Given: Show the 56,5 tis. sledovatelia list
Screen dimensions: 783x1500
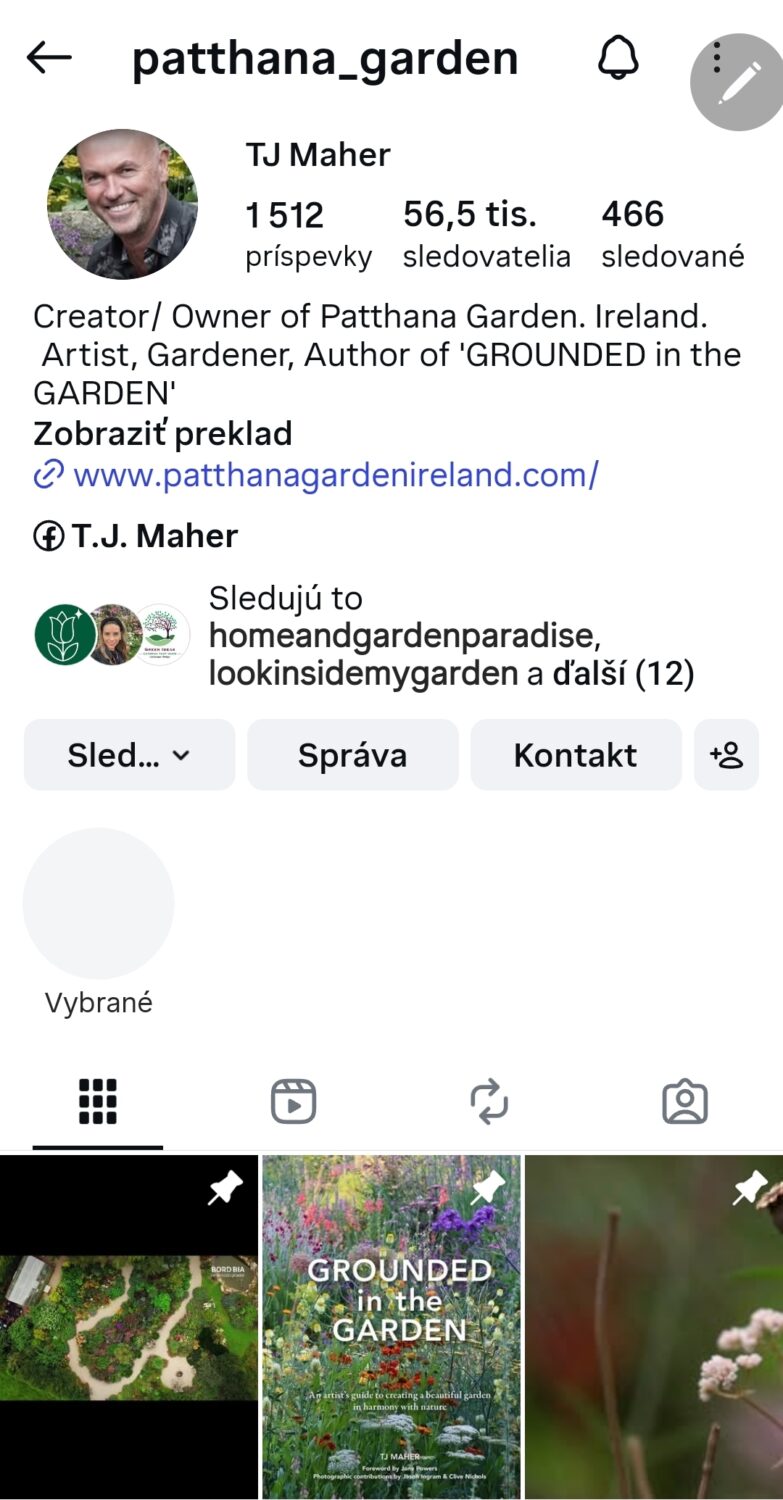Looking at the screenshot, I should [x=486, y=234].
